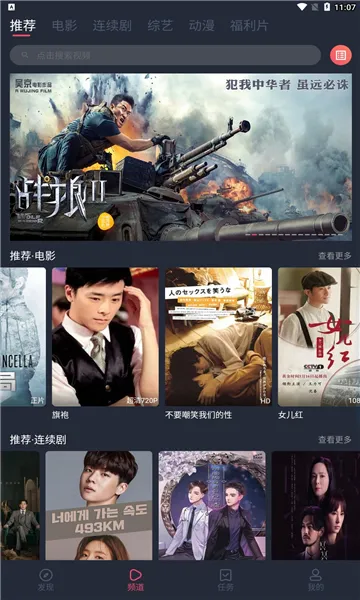Open the 综艺 tab
This screenshot has height=600, width=360.
coord(160,26)
